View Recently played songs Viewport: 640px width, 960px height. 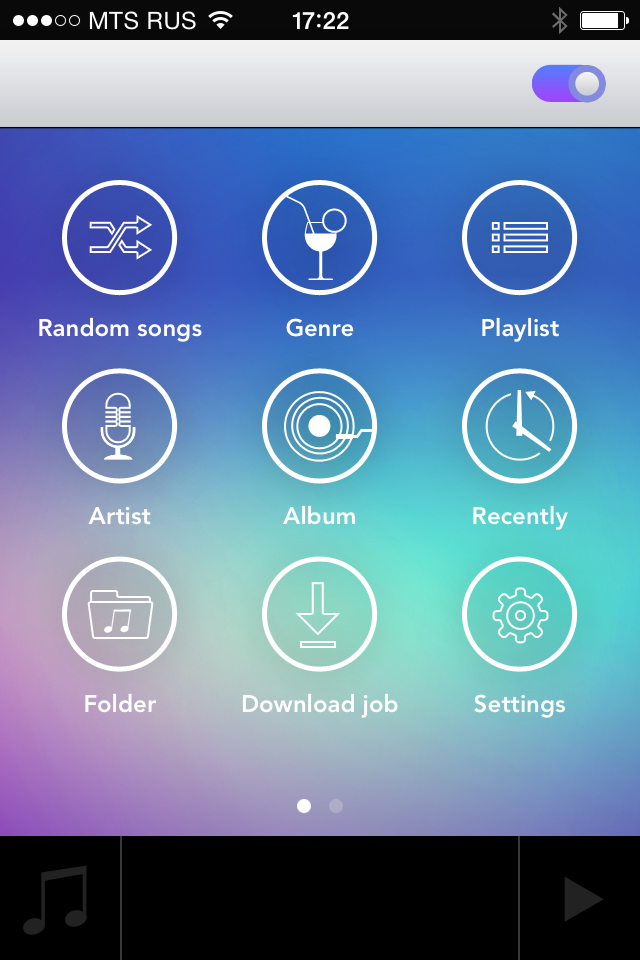[519, 426]
